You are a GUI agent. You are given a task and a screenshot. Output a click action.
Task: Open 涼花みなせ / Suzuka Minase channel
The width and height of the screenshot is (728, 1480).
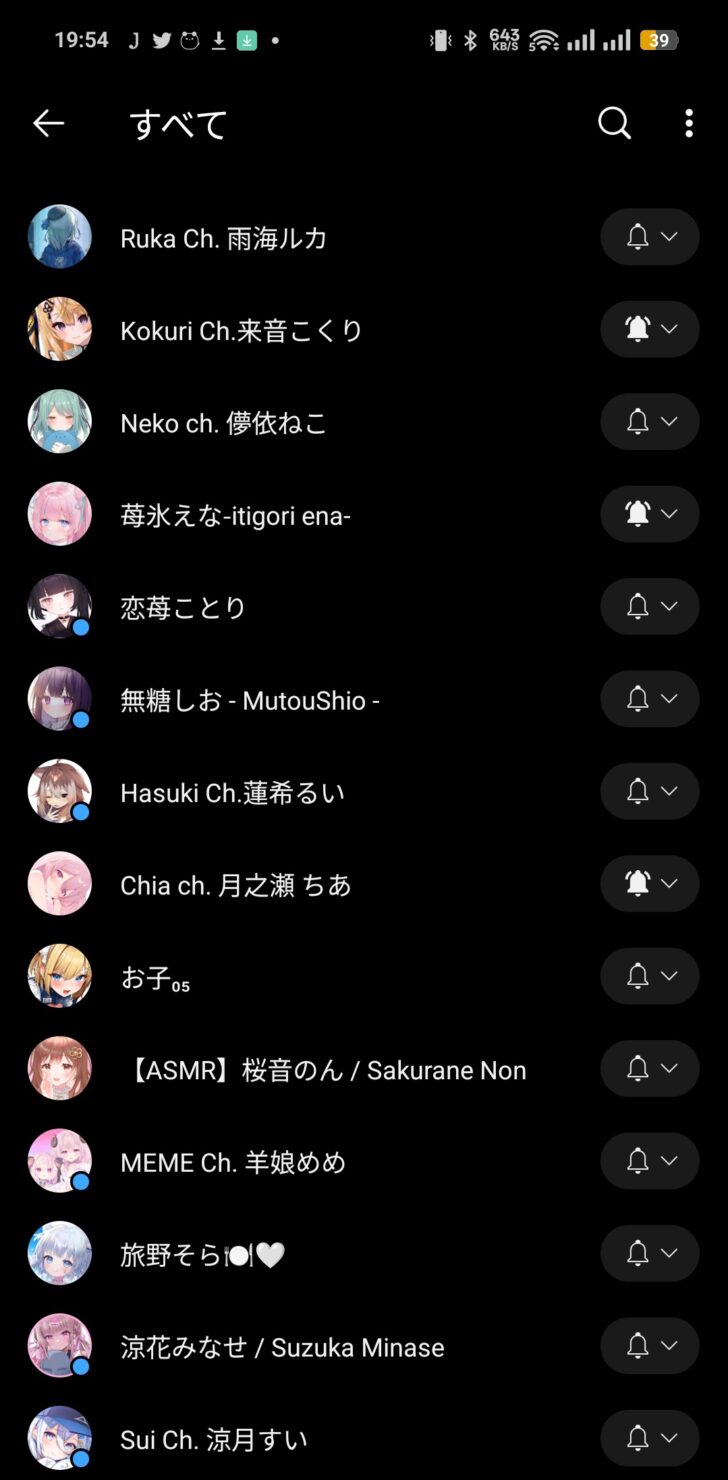[282, 1347]
